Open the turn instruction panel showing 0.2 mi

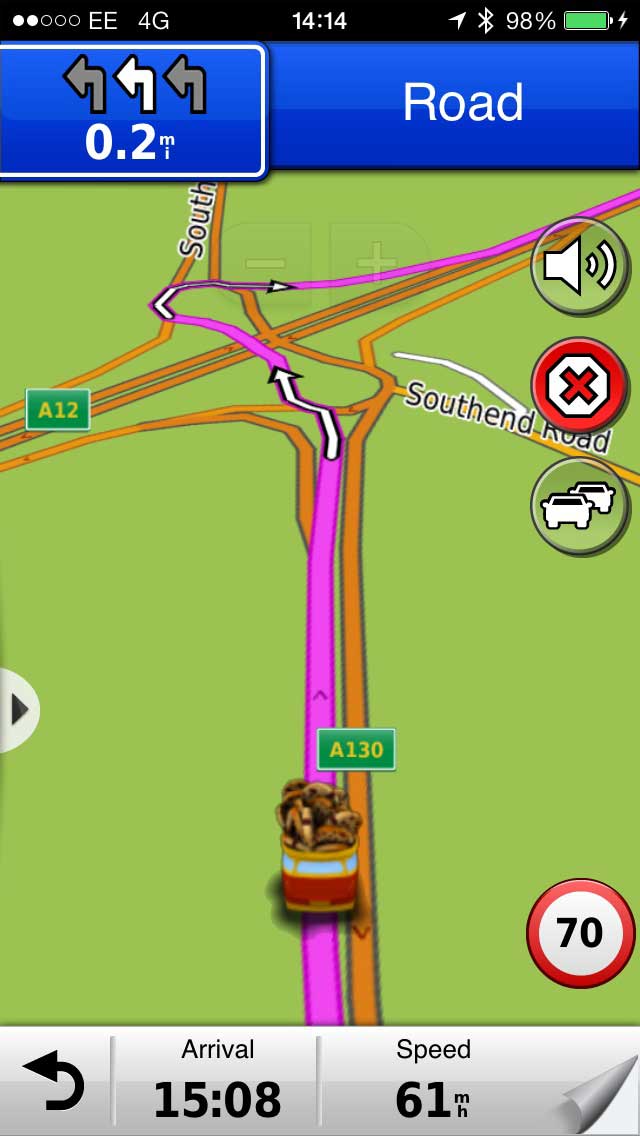tap(133, 111)
